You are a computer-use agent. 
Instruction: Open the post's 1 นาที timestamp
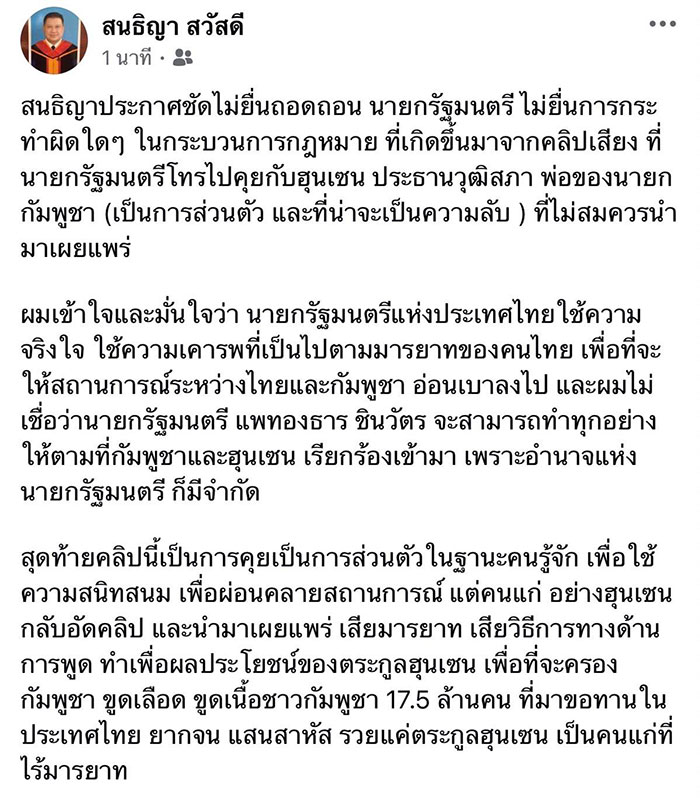[x=129, y=59]
